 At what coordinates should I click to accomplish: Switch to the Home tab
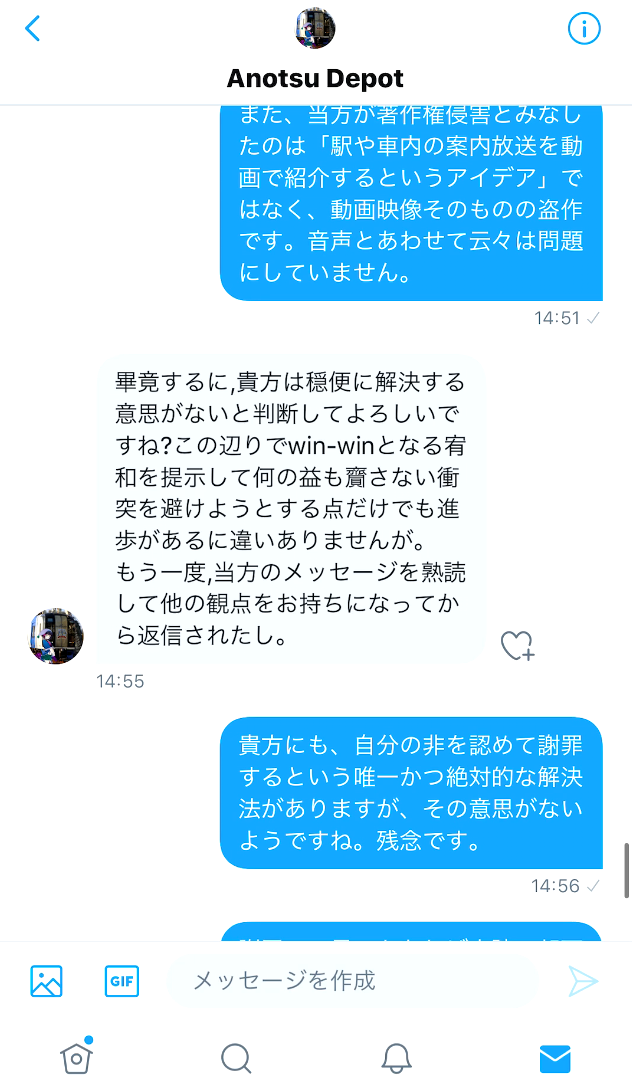pos(75,1056)
